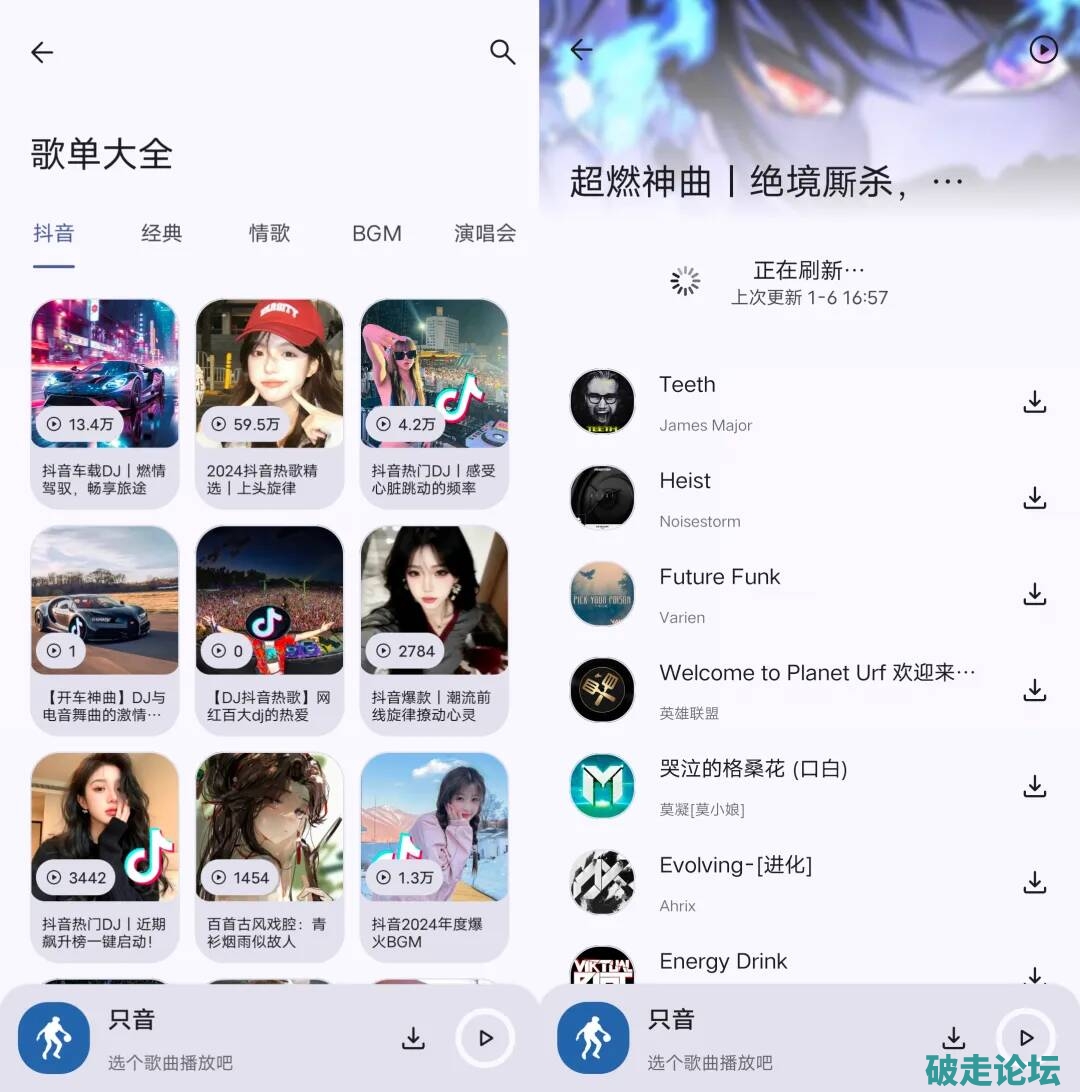The image size is (1080, 1092).
Task: Open the 抖音2024年度爆火BGM playlist
Action: tap(434, 854)
